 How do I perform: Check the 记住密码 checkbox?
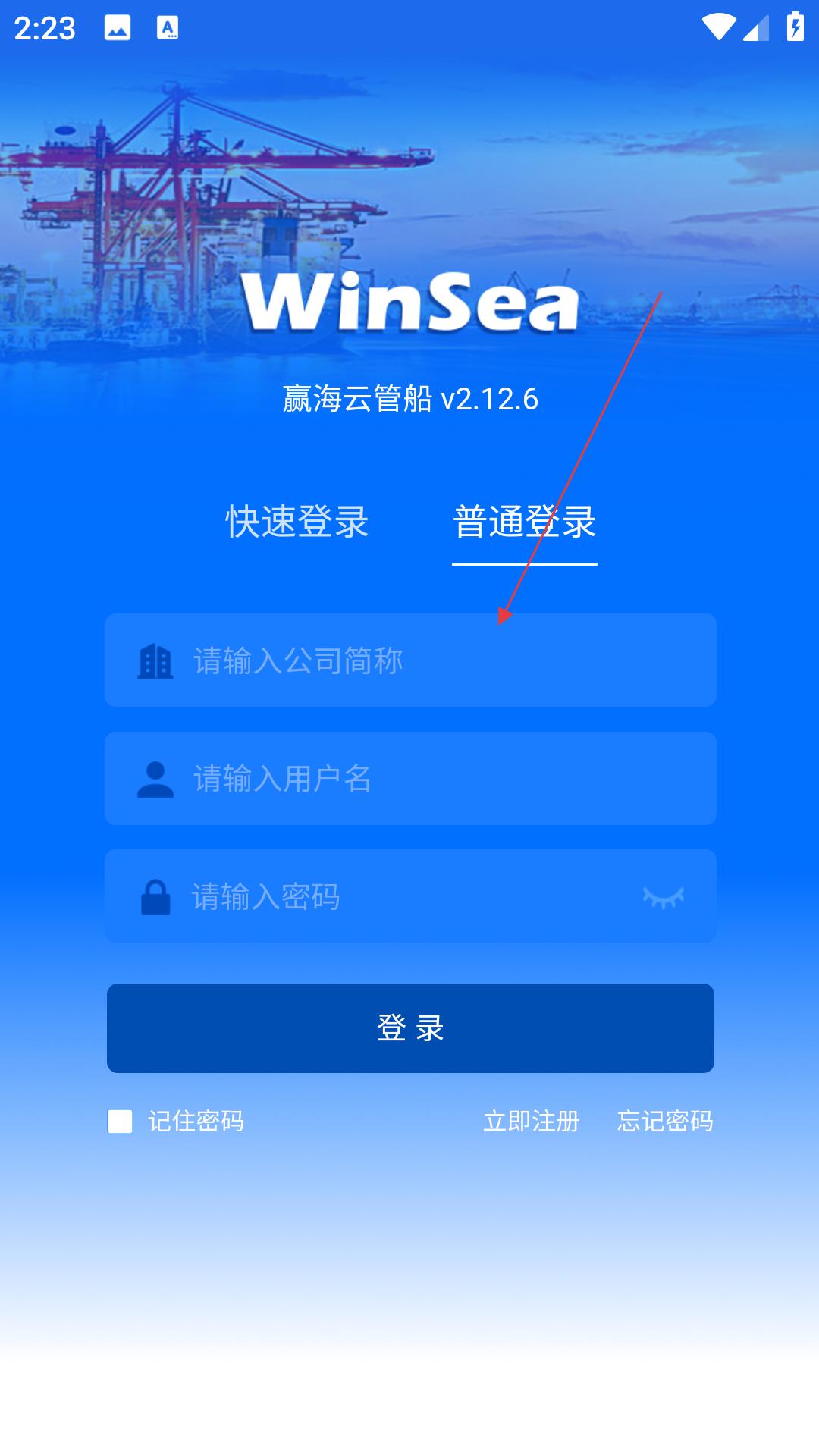120,1122
